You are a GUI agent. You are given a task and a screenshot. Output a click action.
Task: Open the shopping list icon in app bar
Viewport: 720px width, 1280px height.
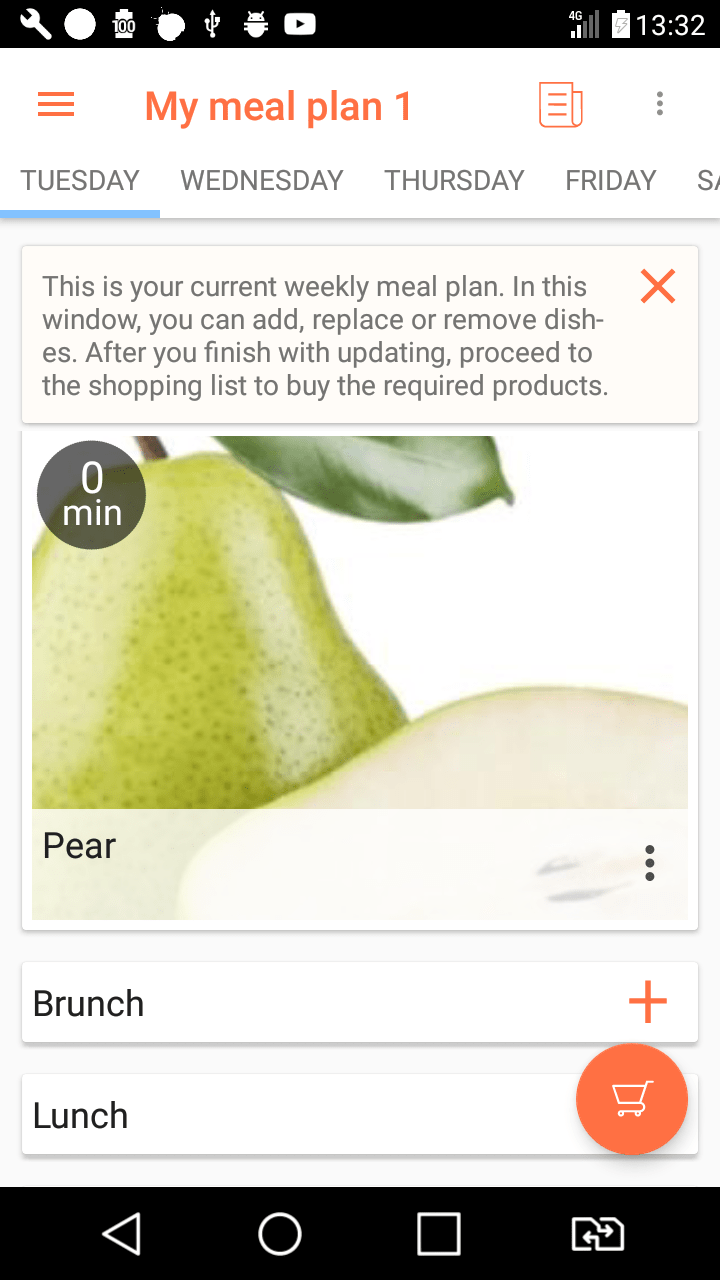560,105
